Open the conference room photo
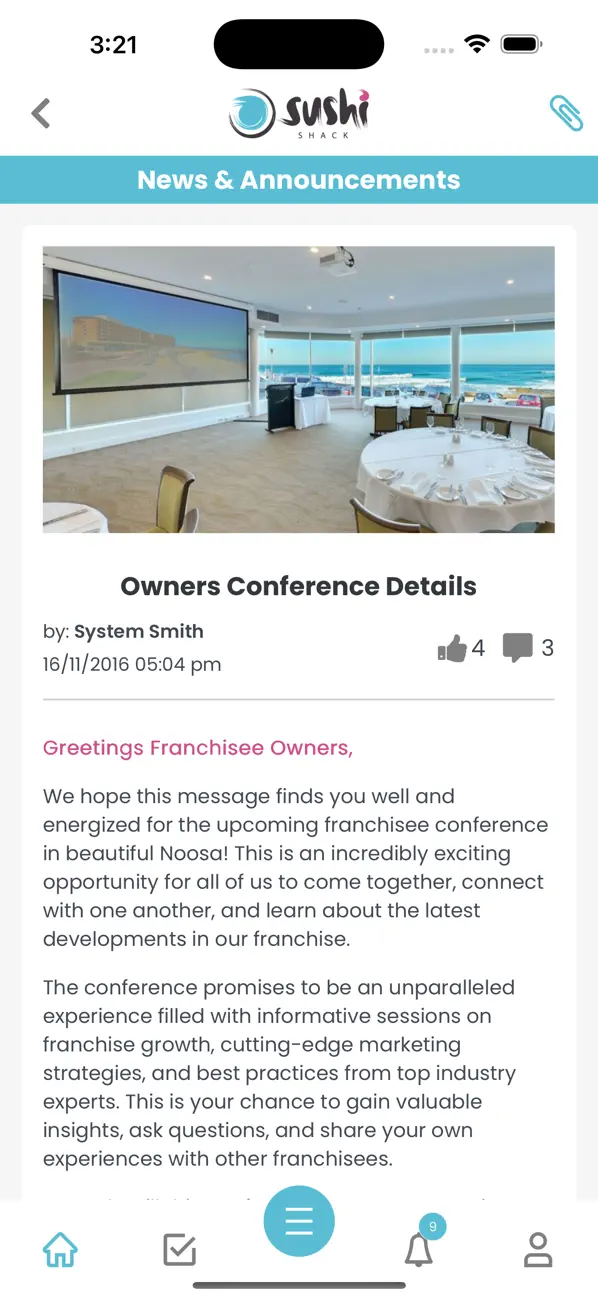This screenshot has height=1300, width=598. [x=299, y=389]
